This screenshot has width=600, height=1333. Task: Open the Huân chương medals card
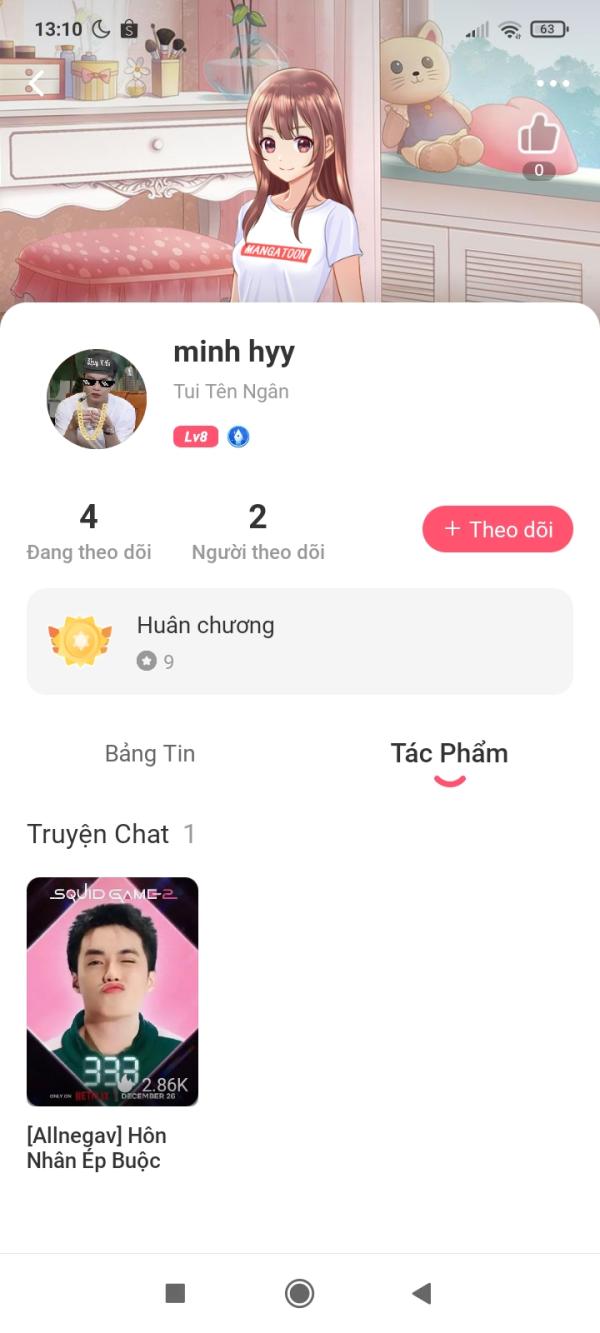coord(299,641)
